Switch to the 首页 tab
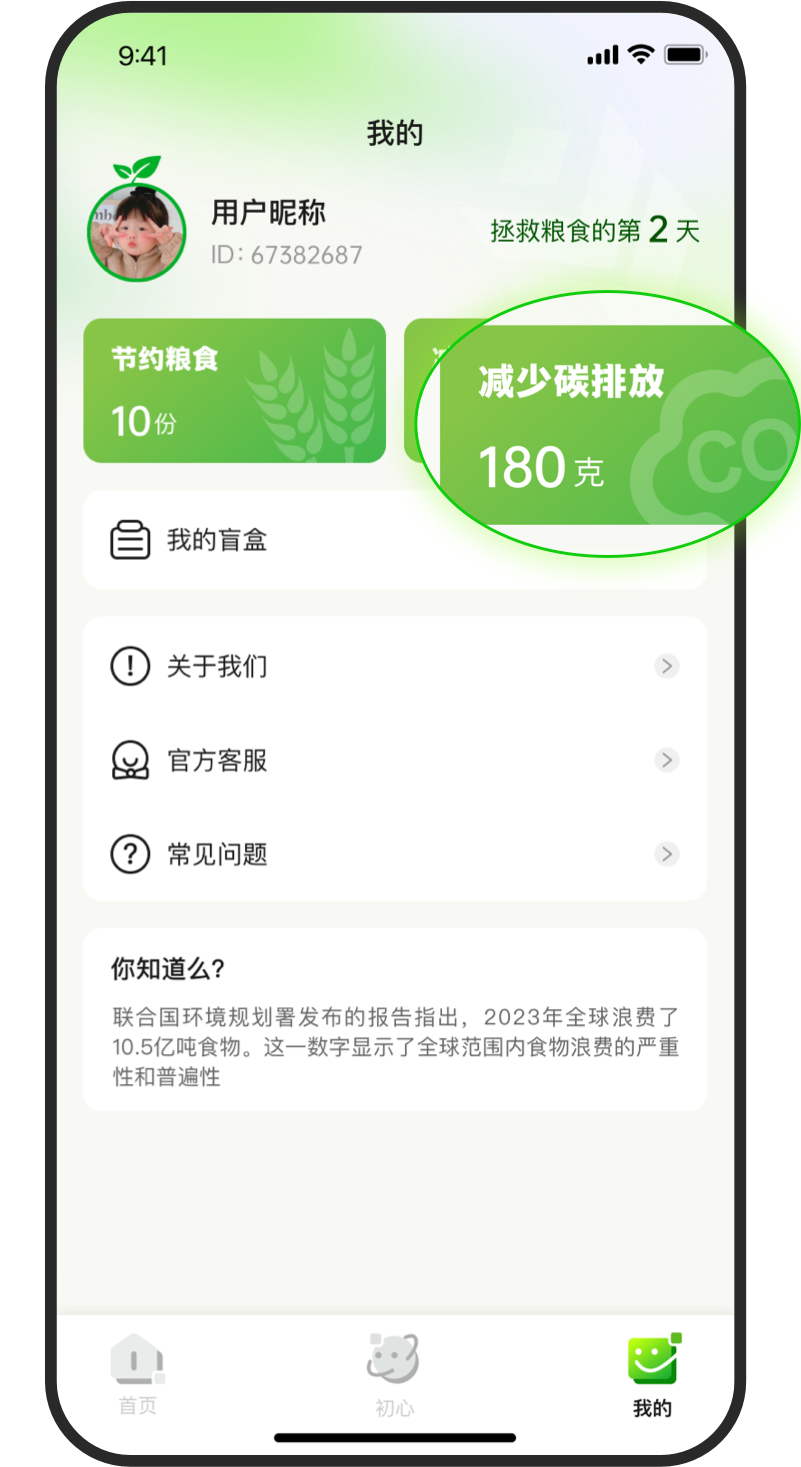801x1467 pixels. [x=138, y=1375]
